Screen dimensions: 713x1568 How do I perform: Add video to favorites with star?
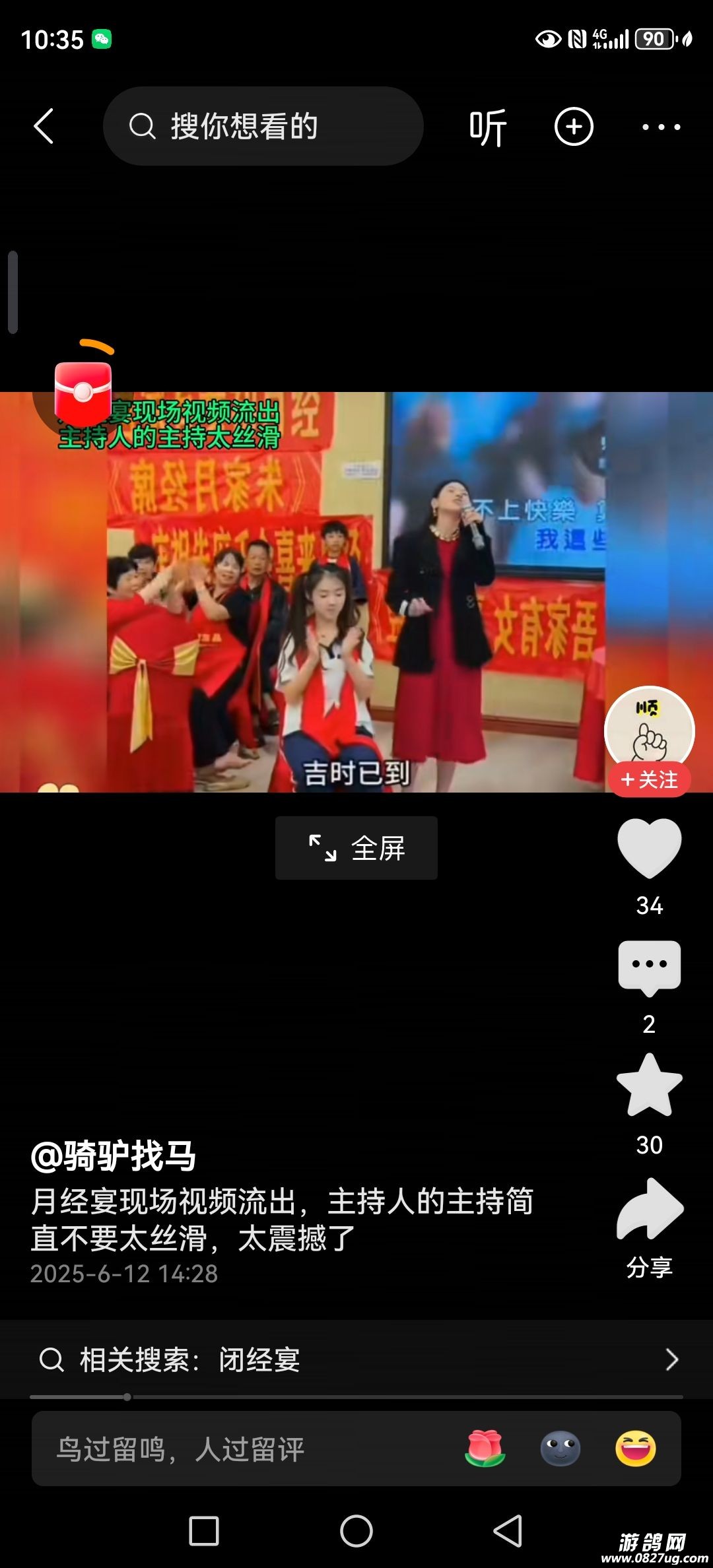click(649, 1086)
